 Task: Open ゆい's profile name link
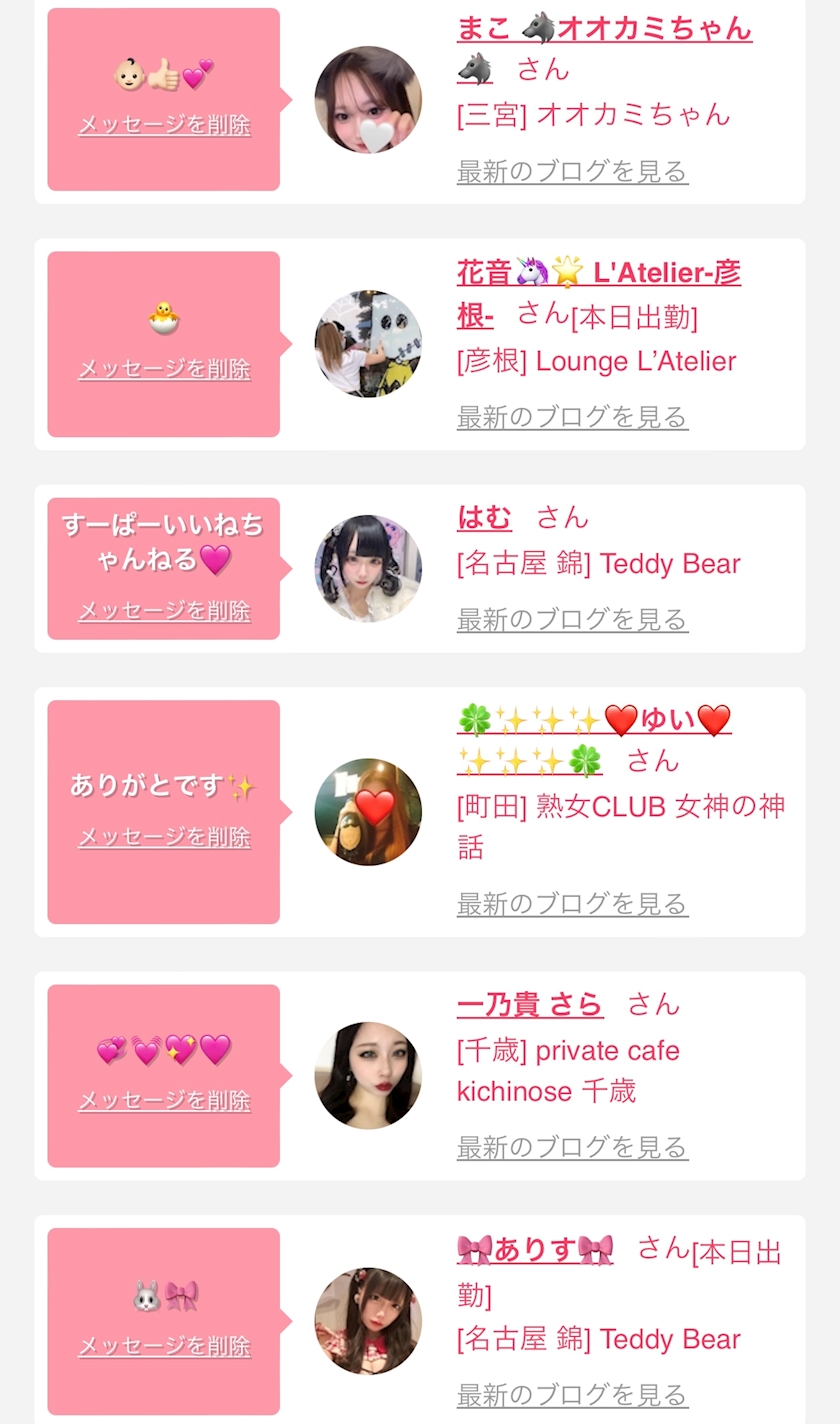tap(594, 720)
